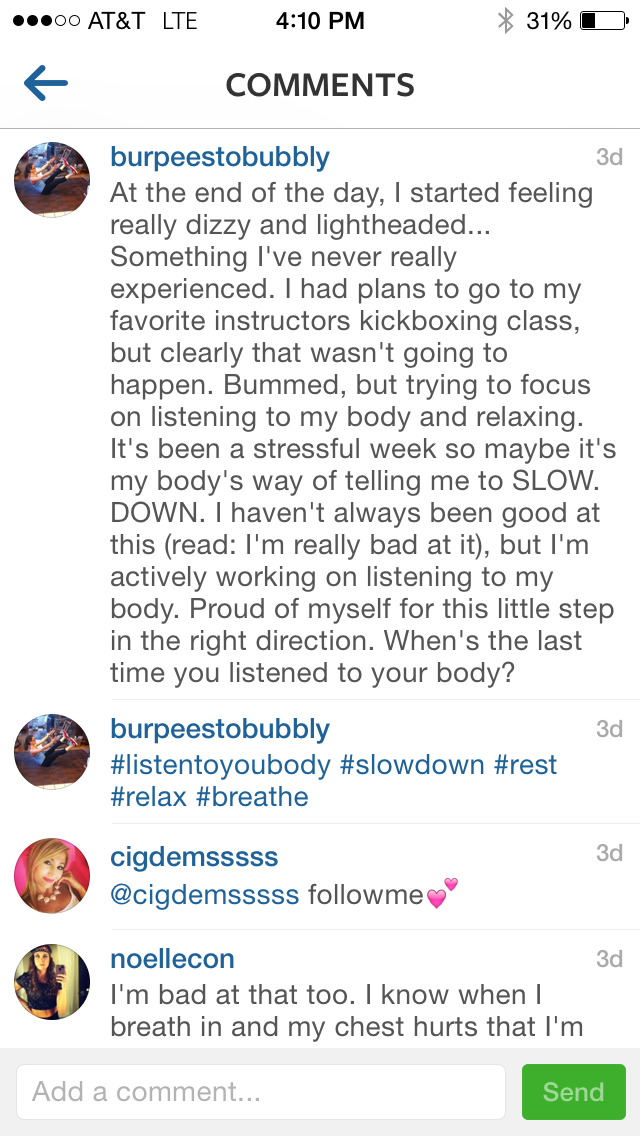This screenshot has height=1136, width=640.
Task: Open burpeestobubbly profile from the first comment
Action: [219, 157]
